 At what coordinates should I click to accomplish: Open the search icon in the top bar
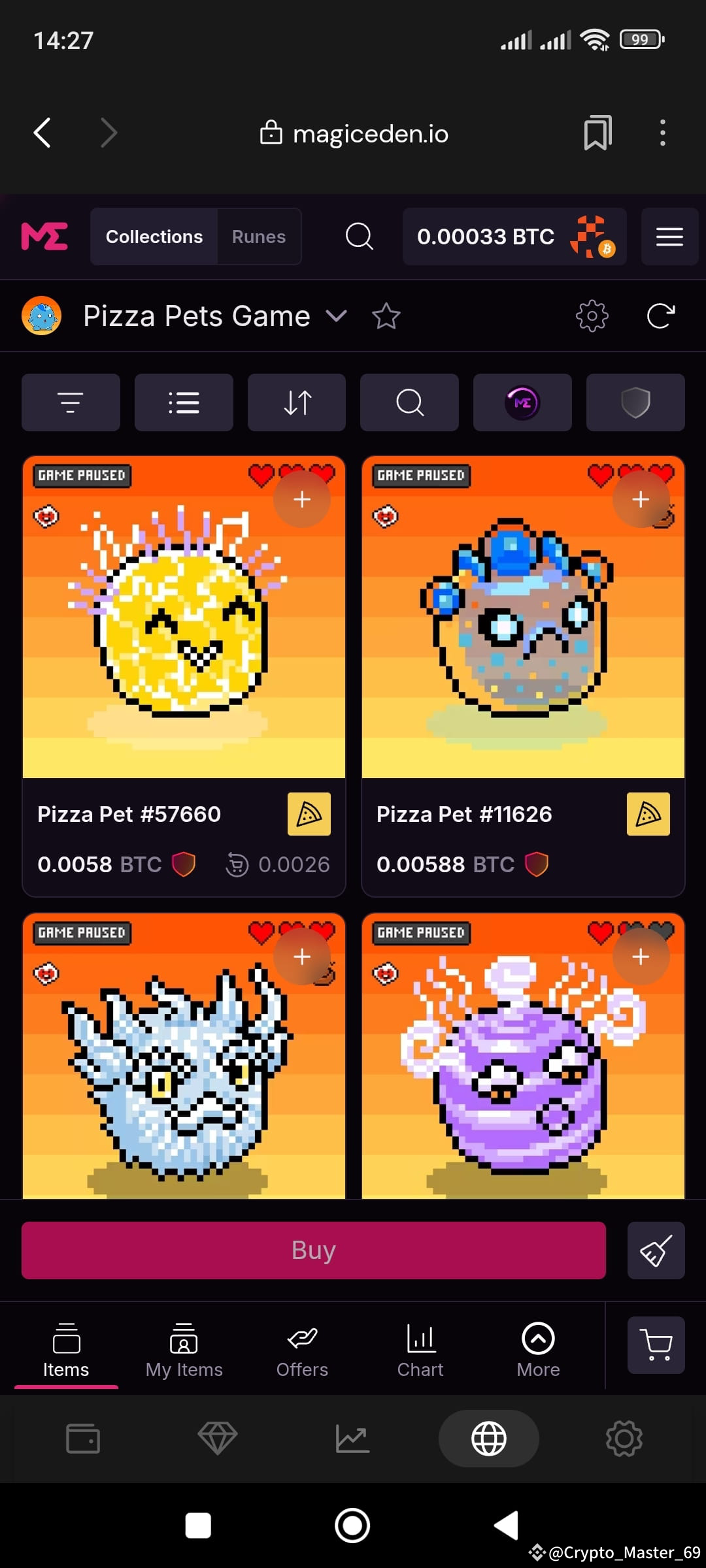tap(359, 237)
